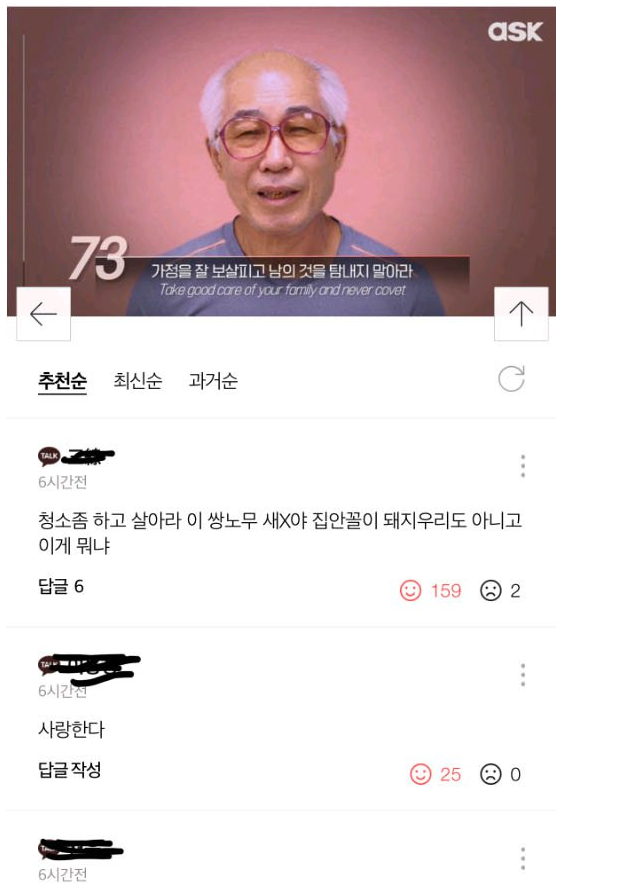
Task: Dislike the 사랑한다 comment
Action: (490, 774)
